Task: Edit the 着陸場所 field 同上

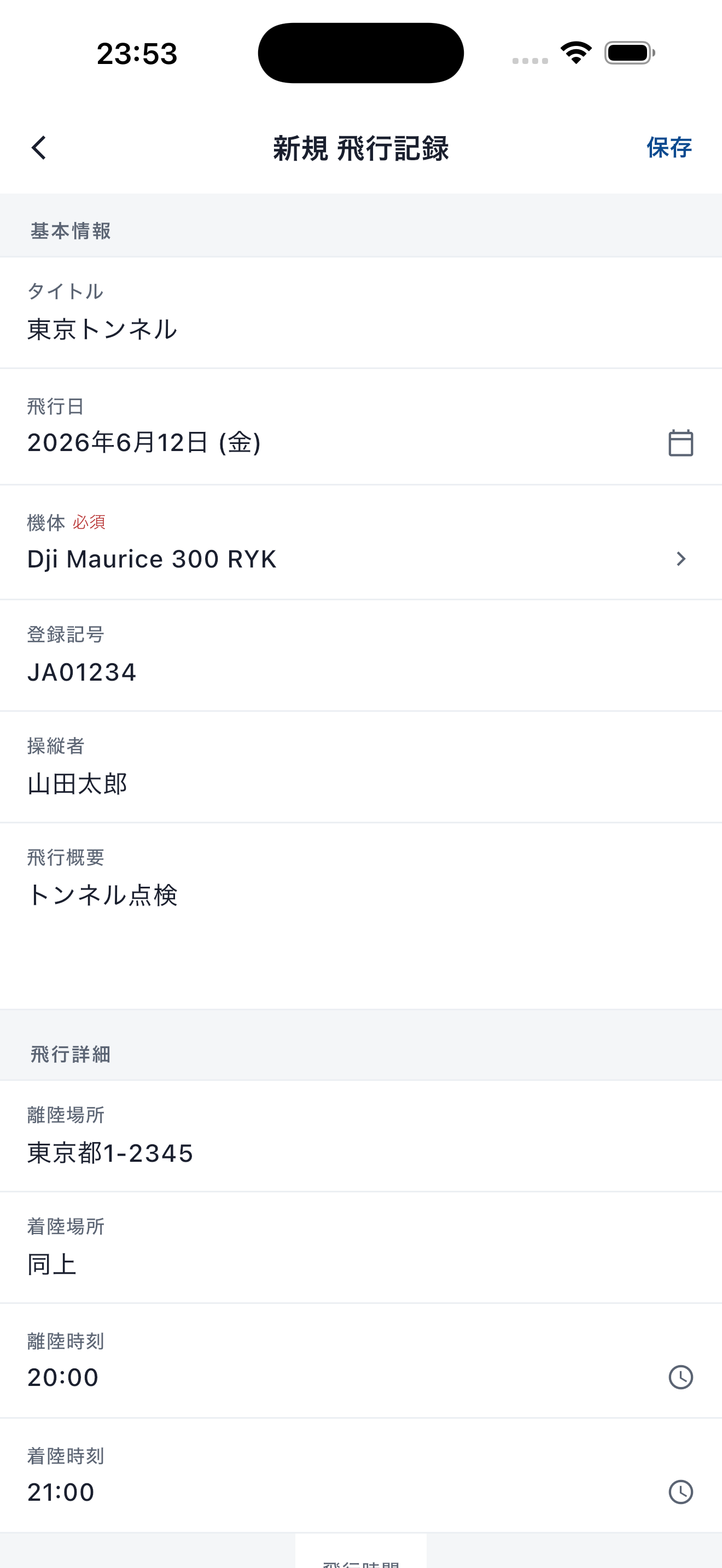Action: [361, 1248]
